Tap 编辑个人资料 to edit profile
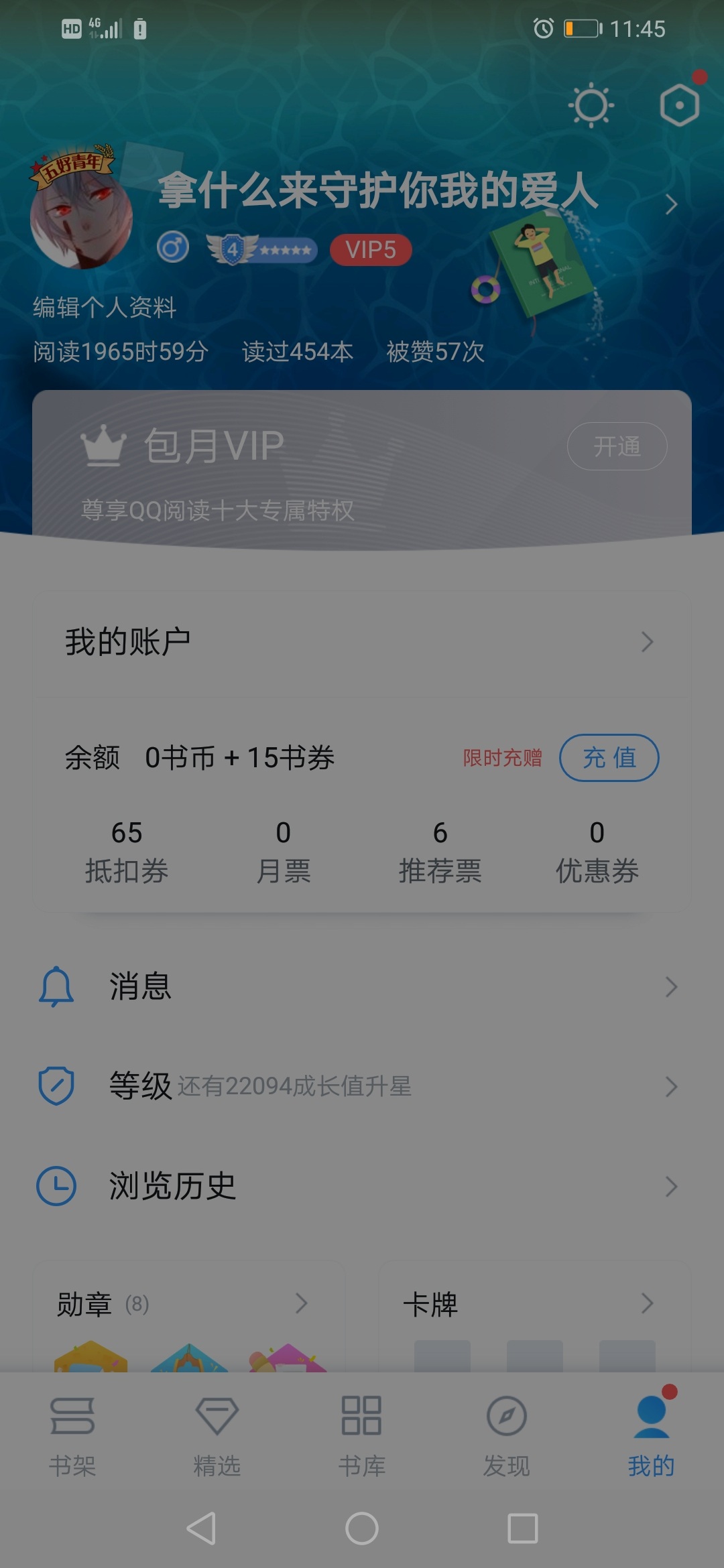Viewport: 724px width, 1568px height. pyautogui.click(x=105, y=308)
